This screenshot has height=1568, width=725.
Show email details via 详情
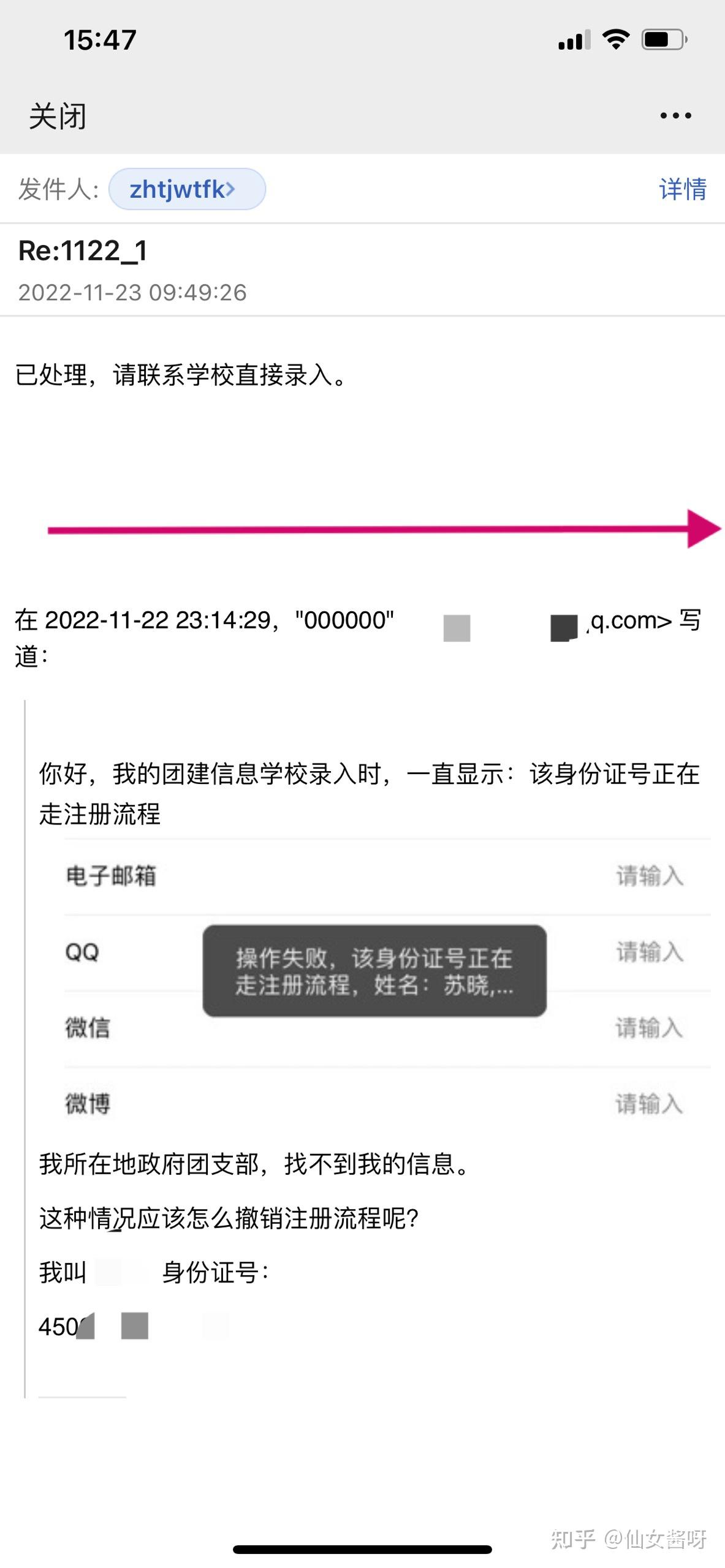click(682, 189)
